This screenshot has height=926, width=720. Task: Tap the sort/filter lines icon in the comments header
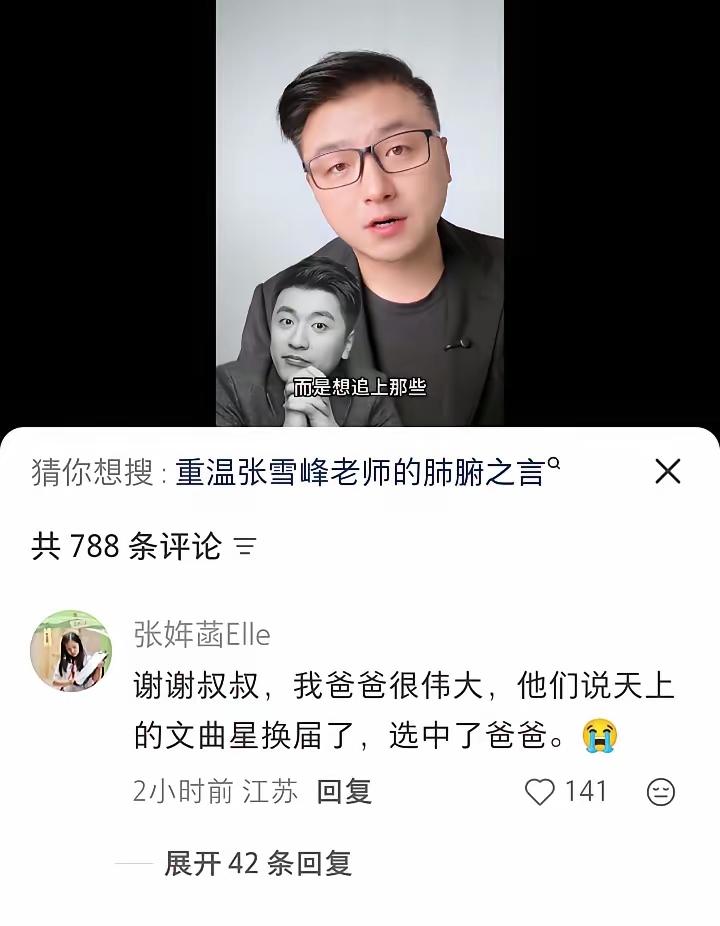click(x=243, y=544)
